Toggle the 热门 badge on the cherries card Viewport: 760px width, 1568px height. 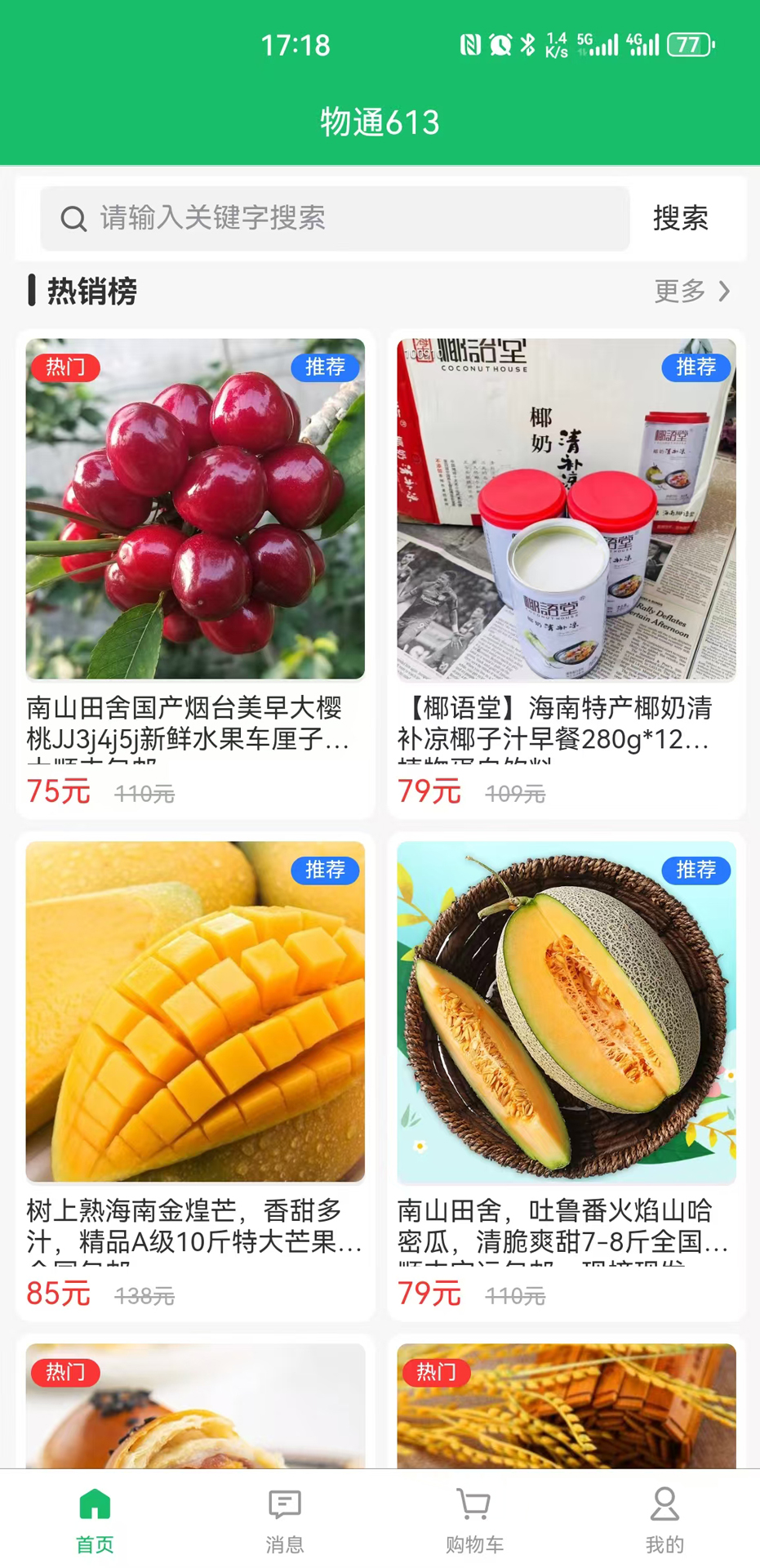coord(66,367)
